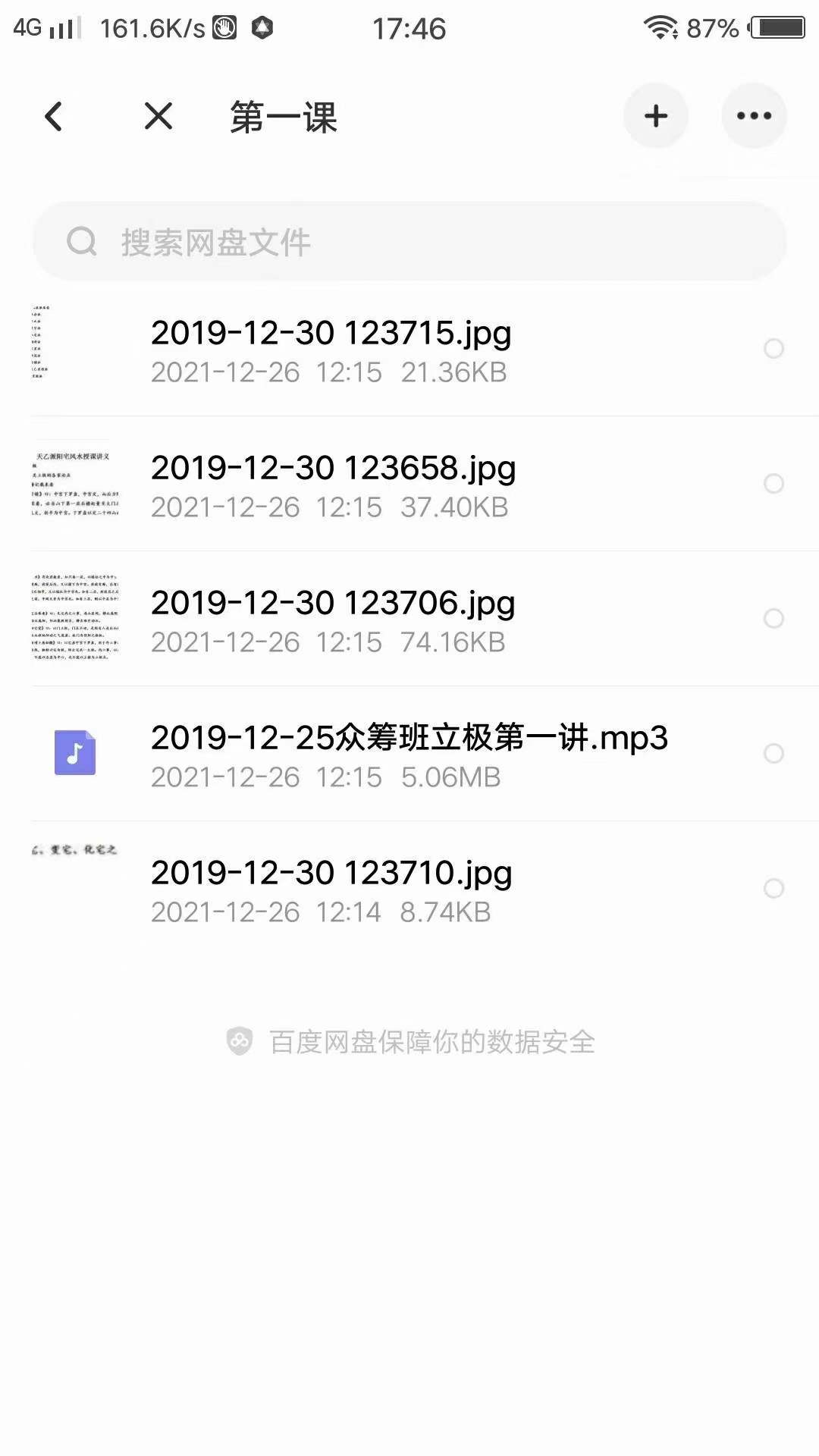Tap the back arrow to go up
Viewport: 819px width, 1456px height.
pos(53,116)
